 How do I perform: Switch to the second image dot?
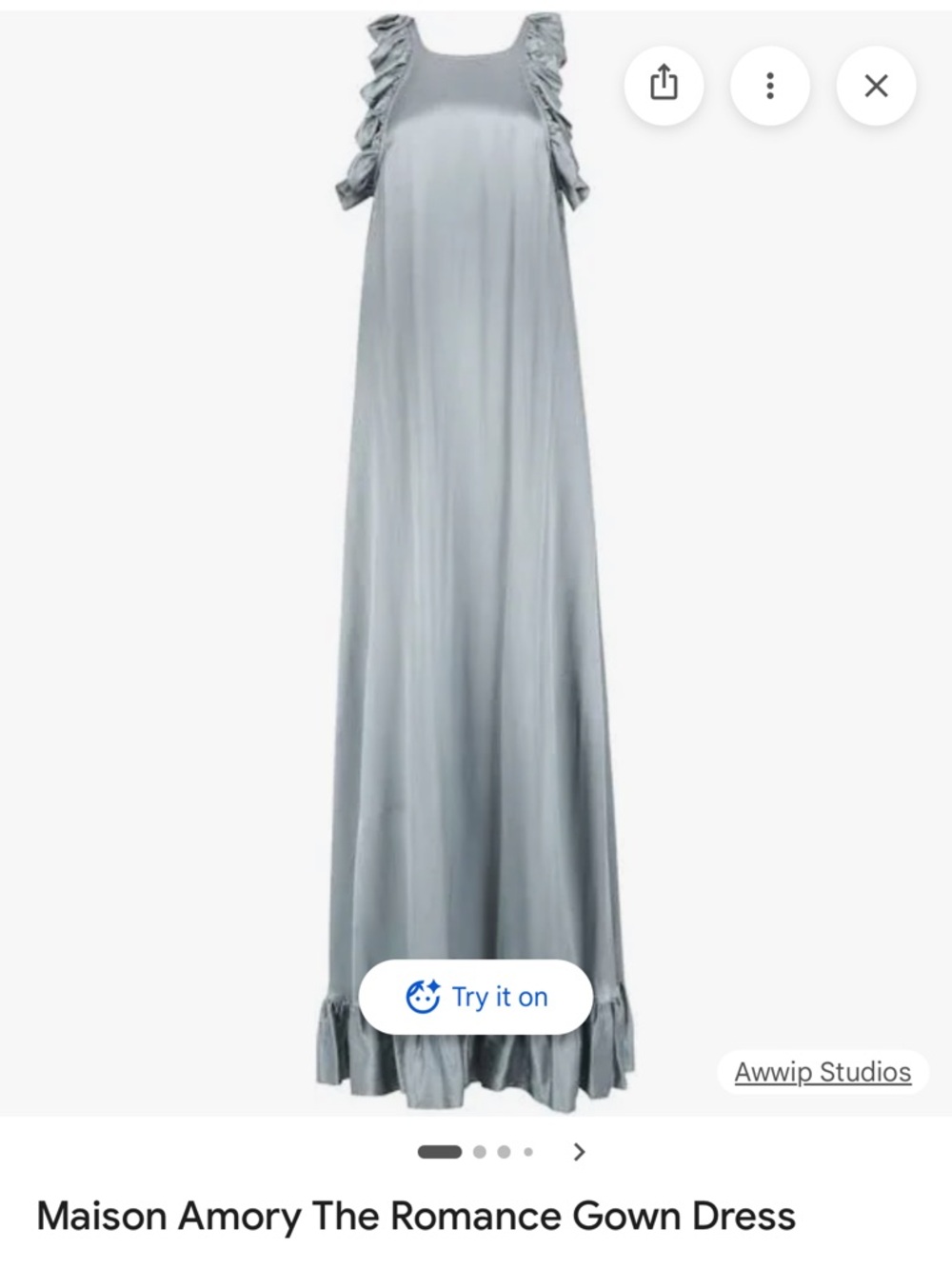[x=481, y=1152]
